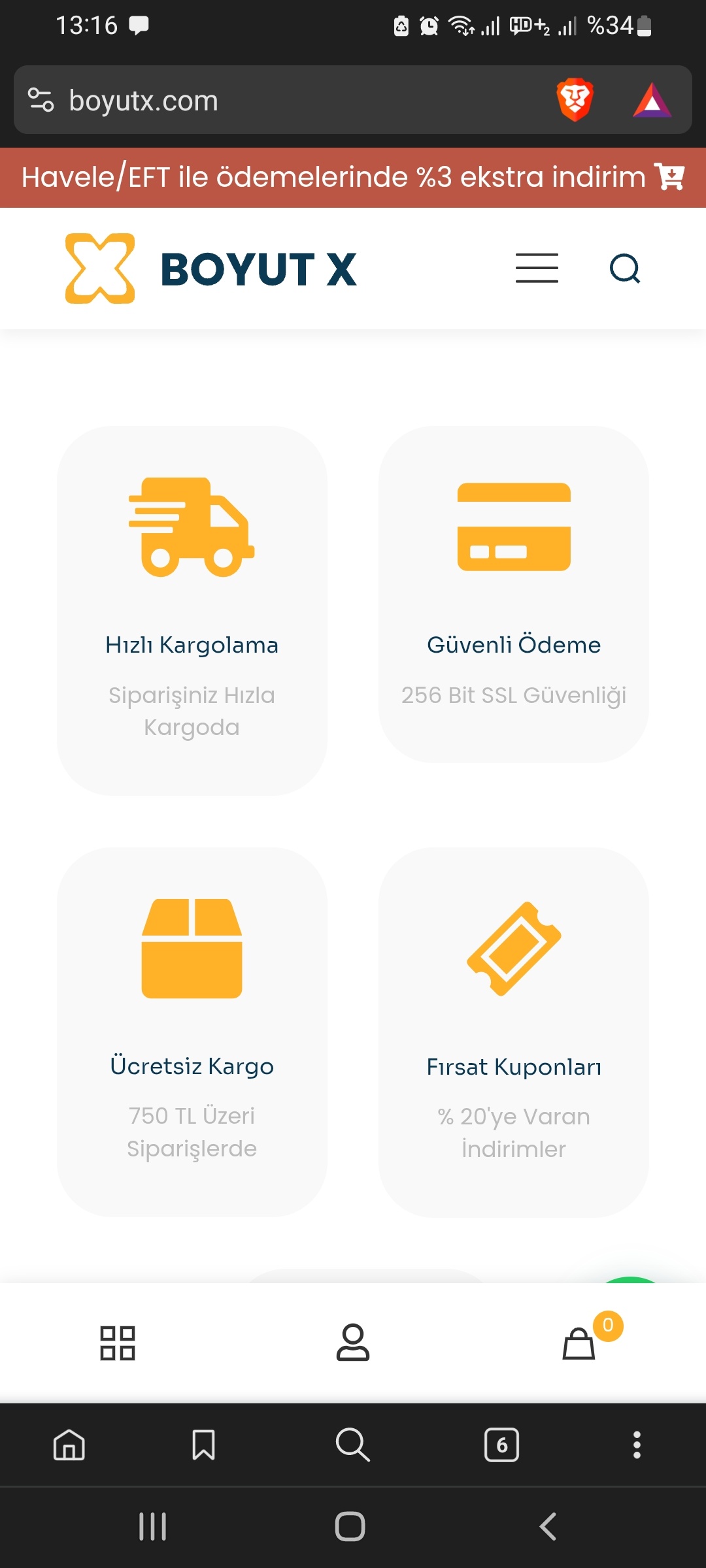Go back with the system back button
This screenshot has height=1568, width=706.
tap(548, 1526)
